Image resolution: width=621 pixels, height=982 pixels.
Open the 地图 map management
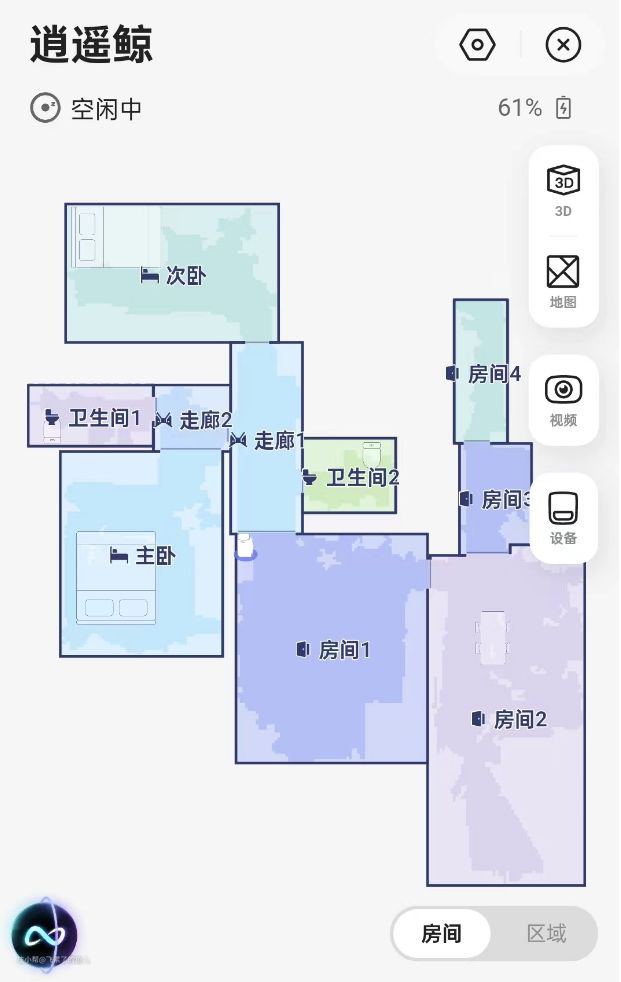[563, 280]
